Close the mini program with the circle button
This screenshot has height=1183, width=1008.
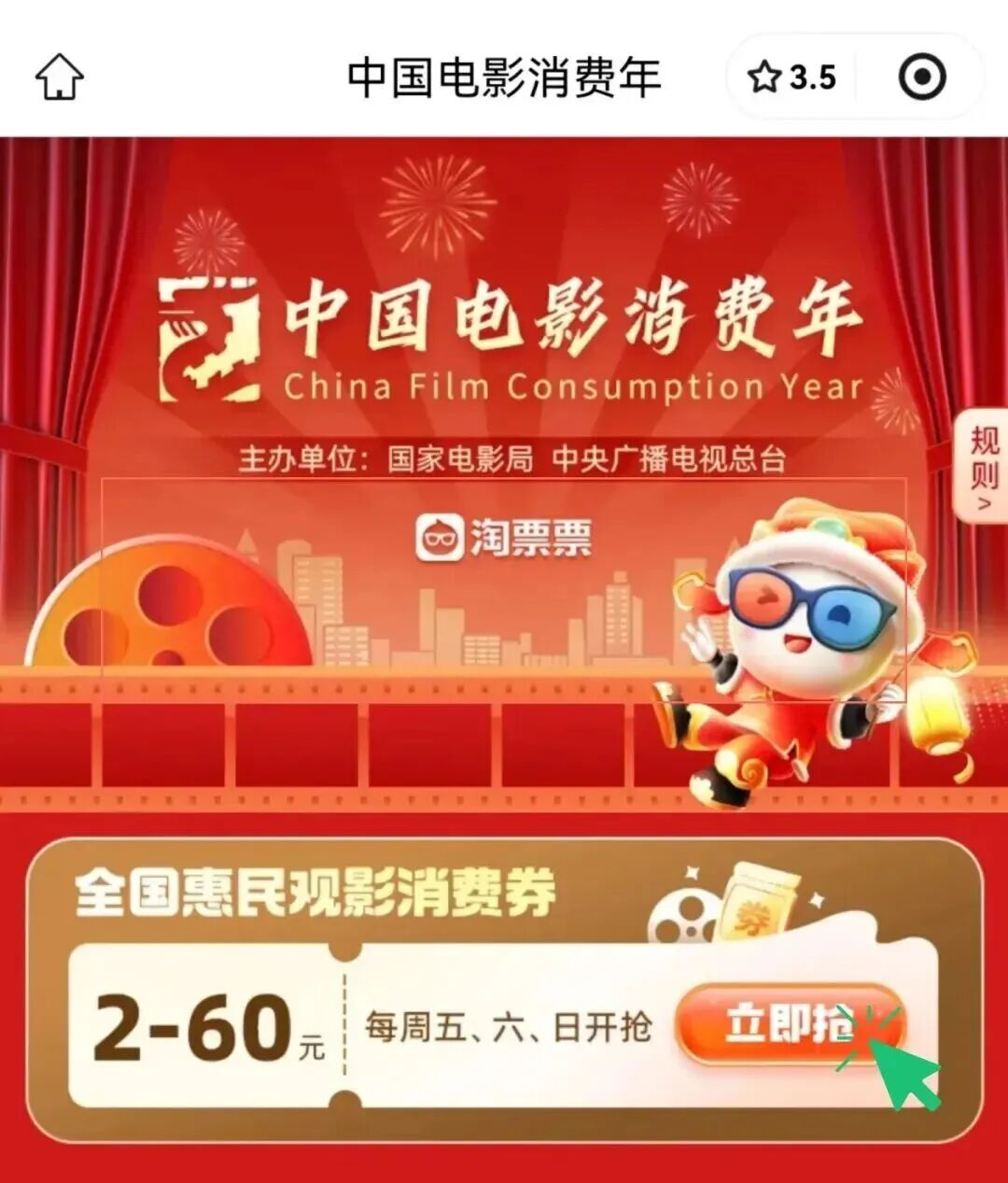(x=921, y=77)
